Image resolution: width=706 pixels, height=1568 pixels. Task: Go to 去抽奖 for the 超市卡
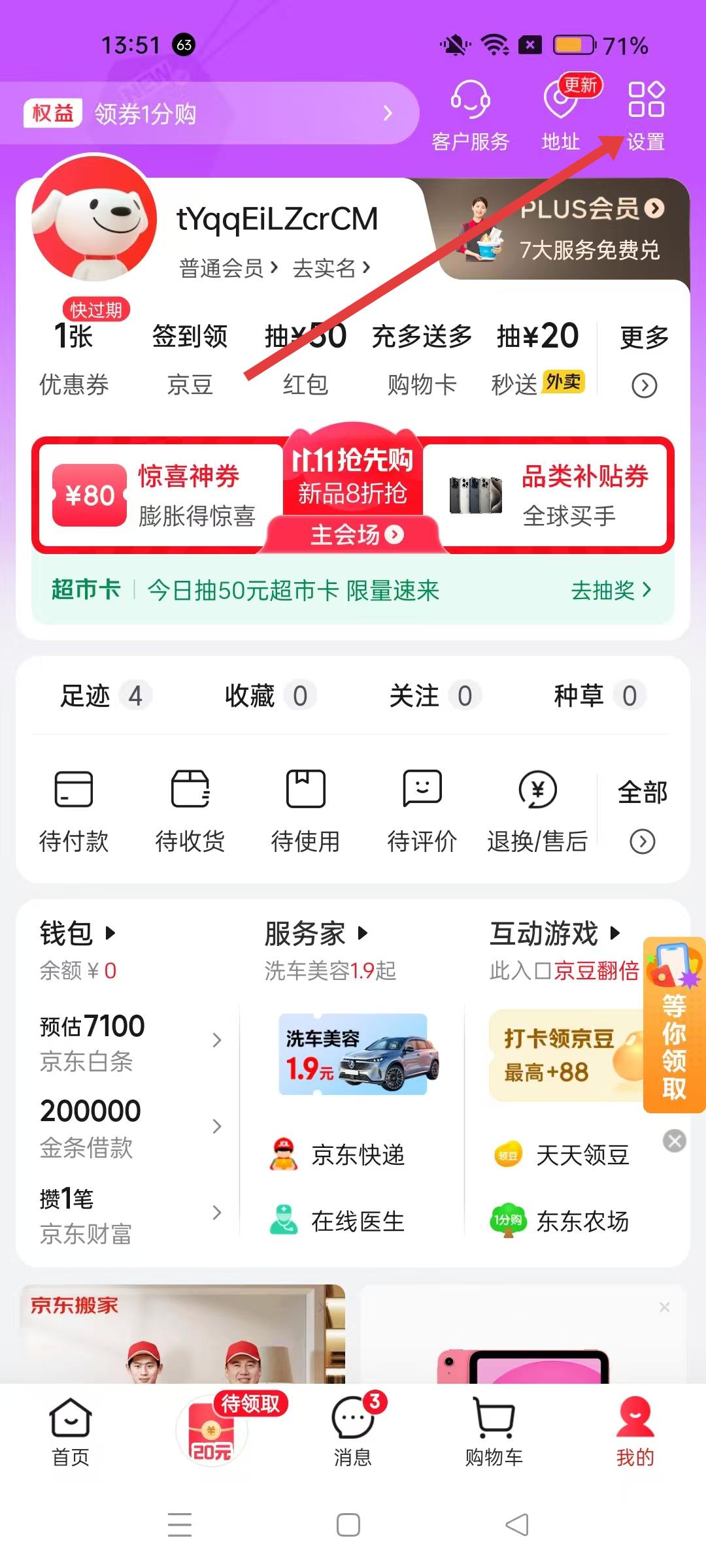pos(611,590)
